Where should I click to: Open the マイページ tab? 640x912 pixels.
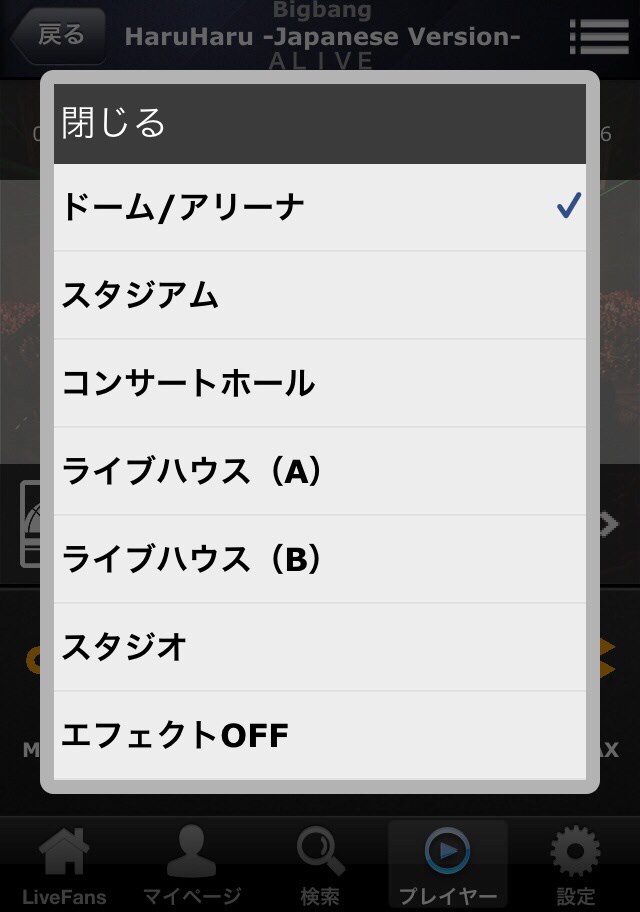191,866
